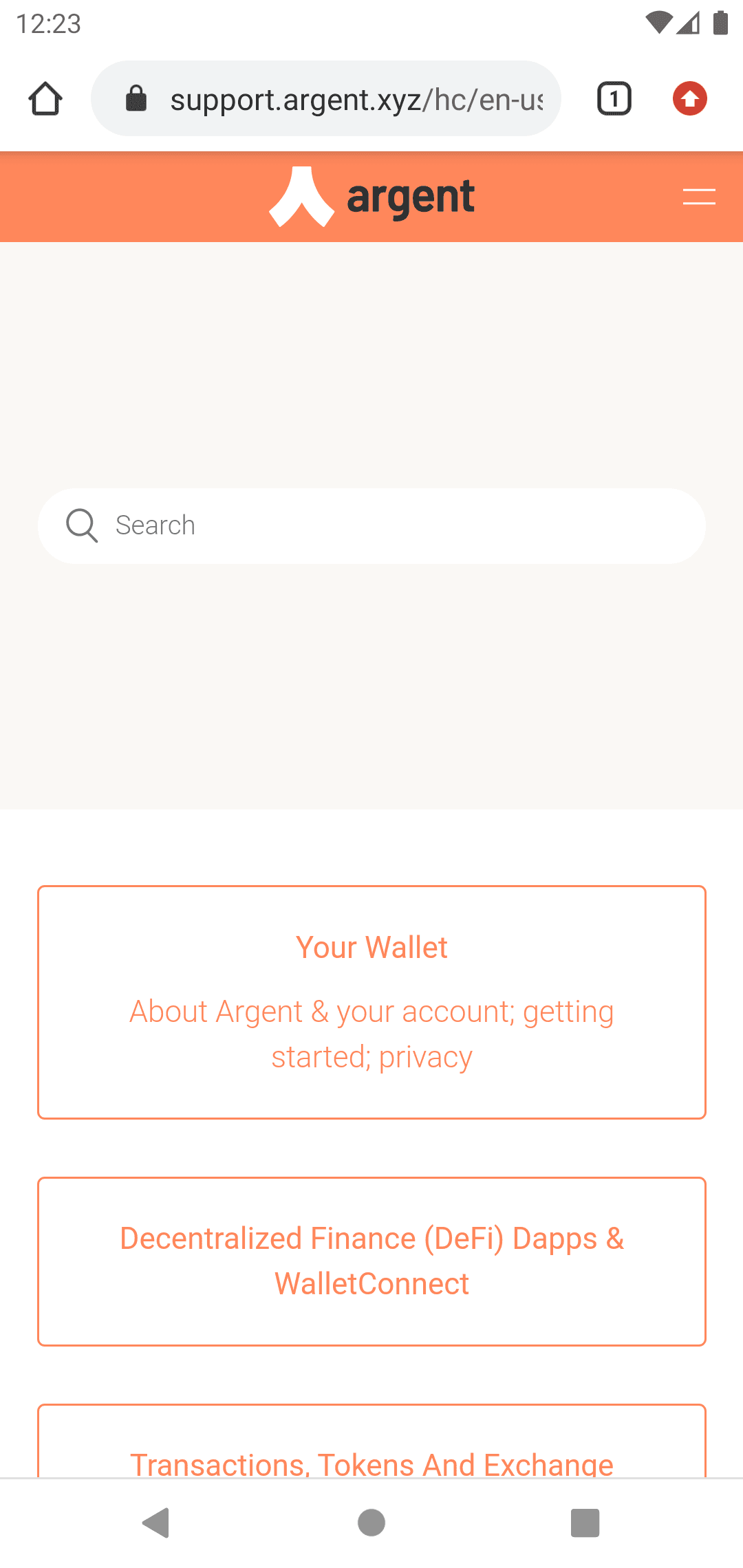Go back using system navigation
The height and width of the screenshot is (1568, 743).
(156, 1523)
